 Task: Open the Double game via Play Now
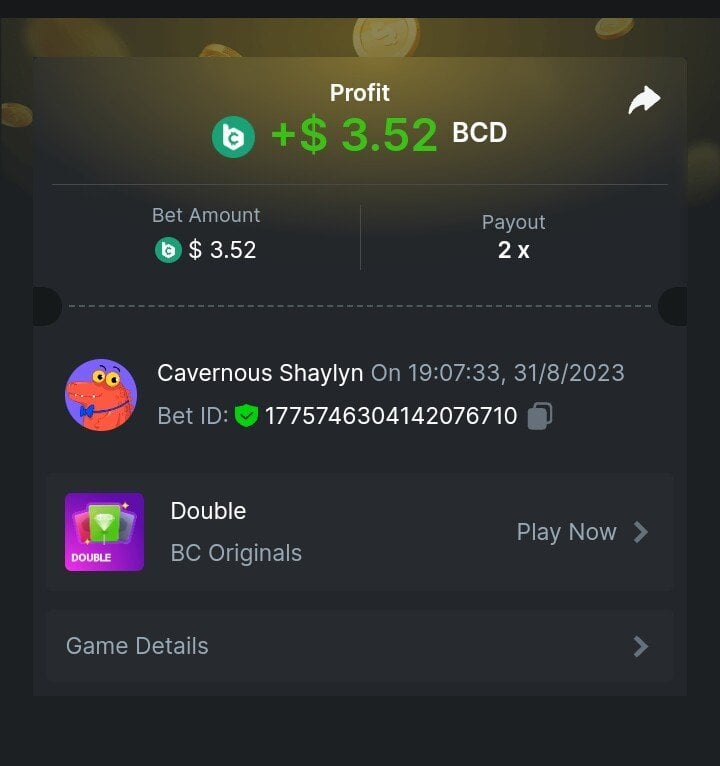tap(581, 532)
